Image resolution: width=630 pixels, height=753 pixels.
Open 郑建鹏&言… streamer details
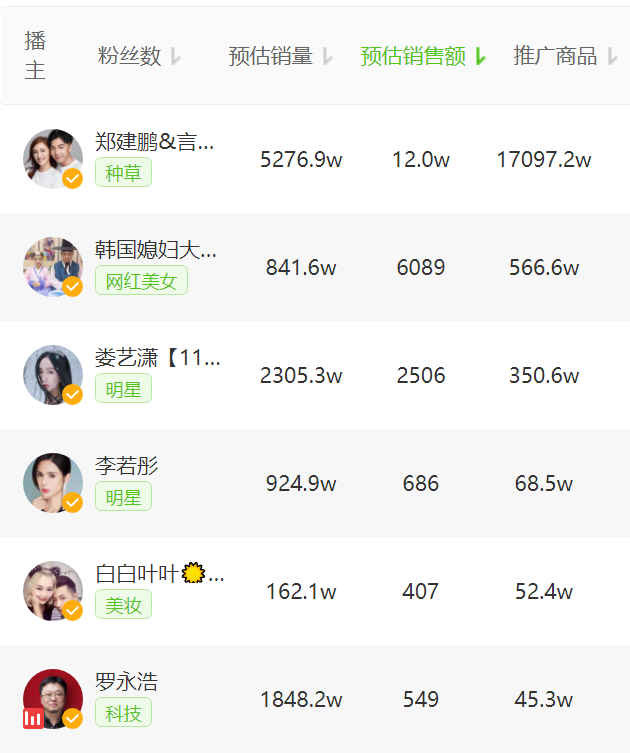pos(155,142)
